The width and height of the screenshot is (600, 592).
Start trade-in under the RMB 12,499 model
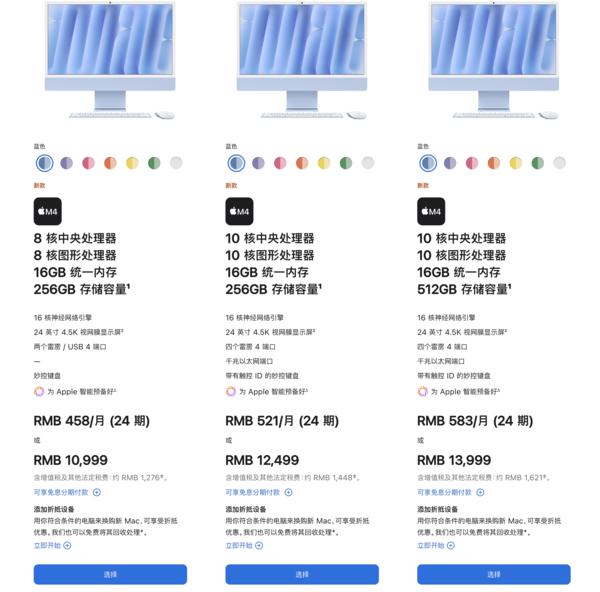click(x=244, y=546)
